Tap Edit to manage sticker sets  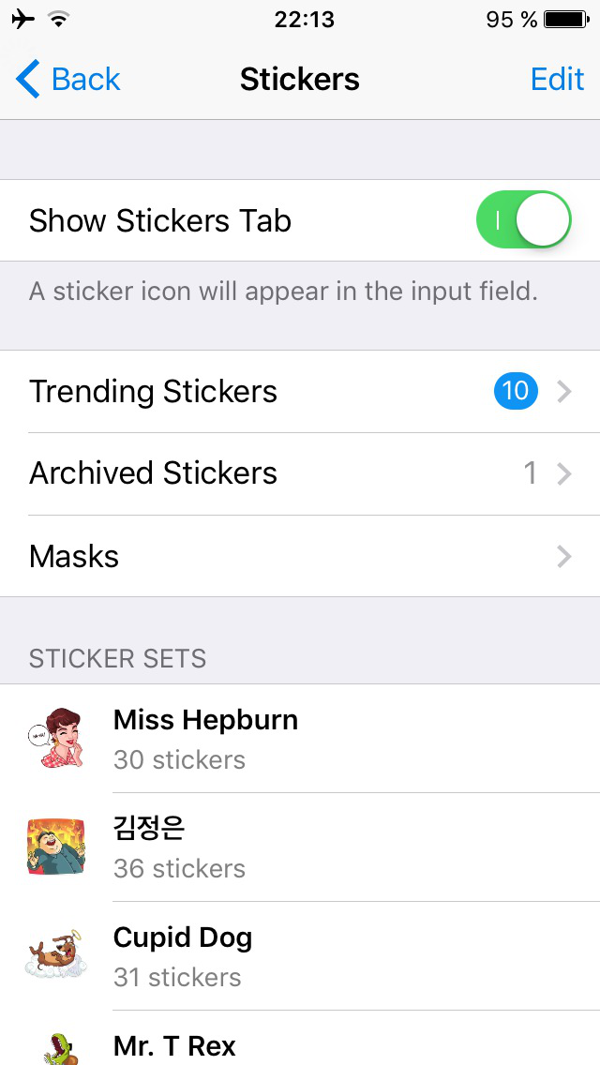click(x=557, y=79)
